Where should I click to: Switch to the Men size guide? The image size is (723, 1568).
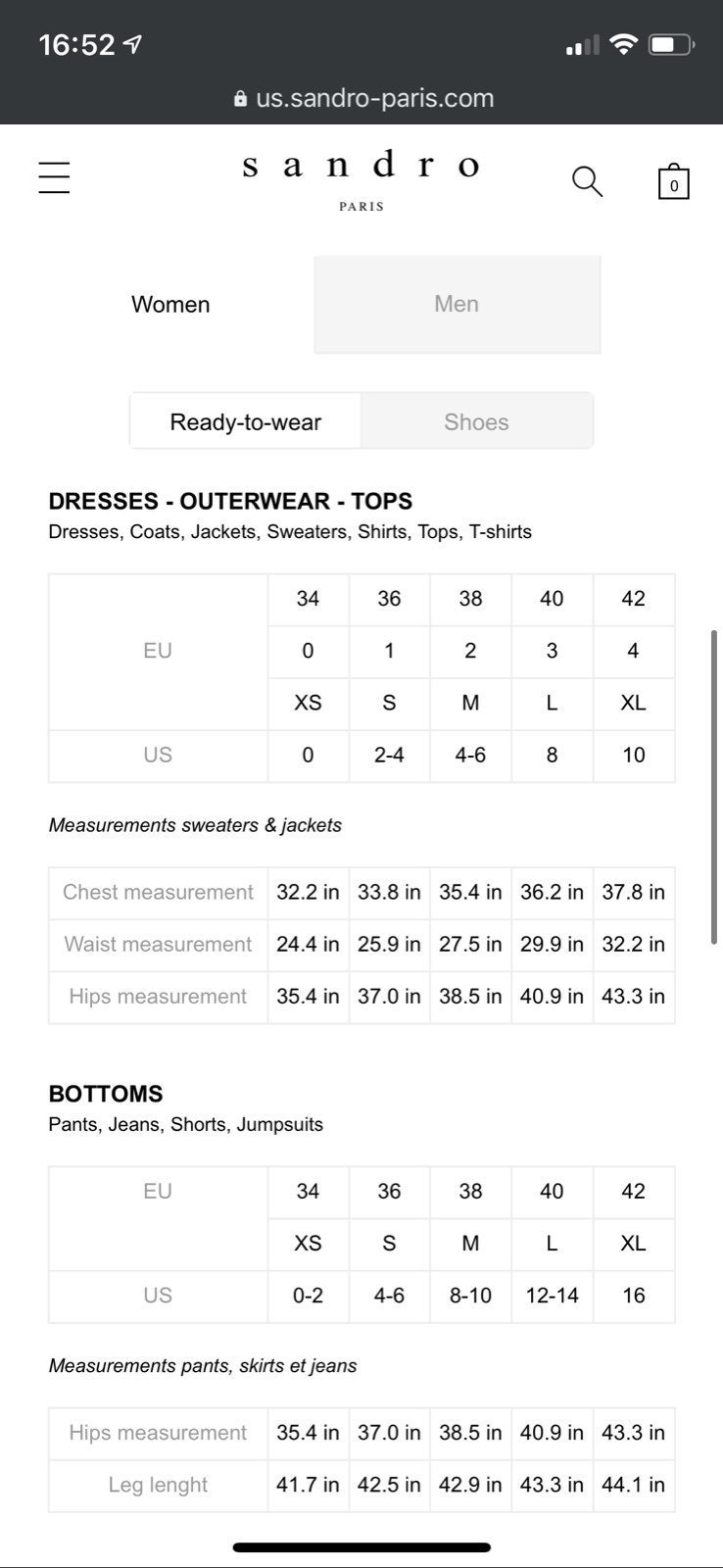point(457,304)
